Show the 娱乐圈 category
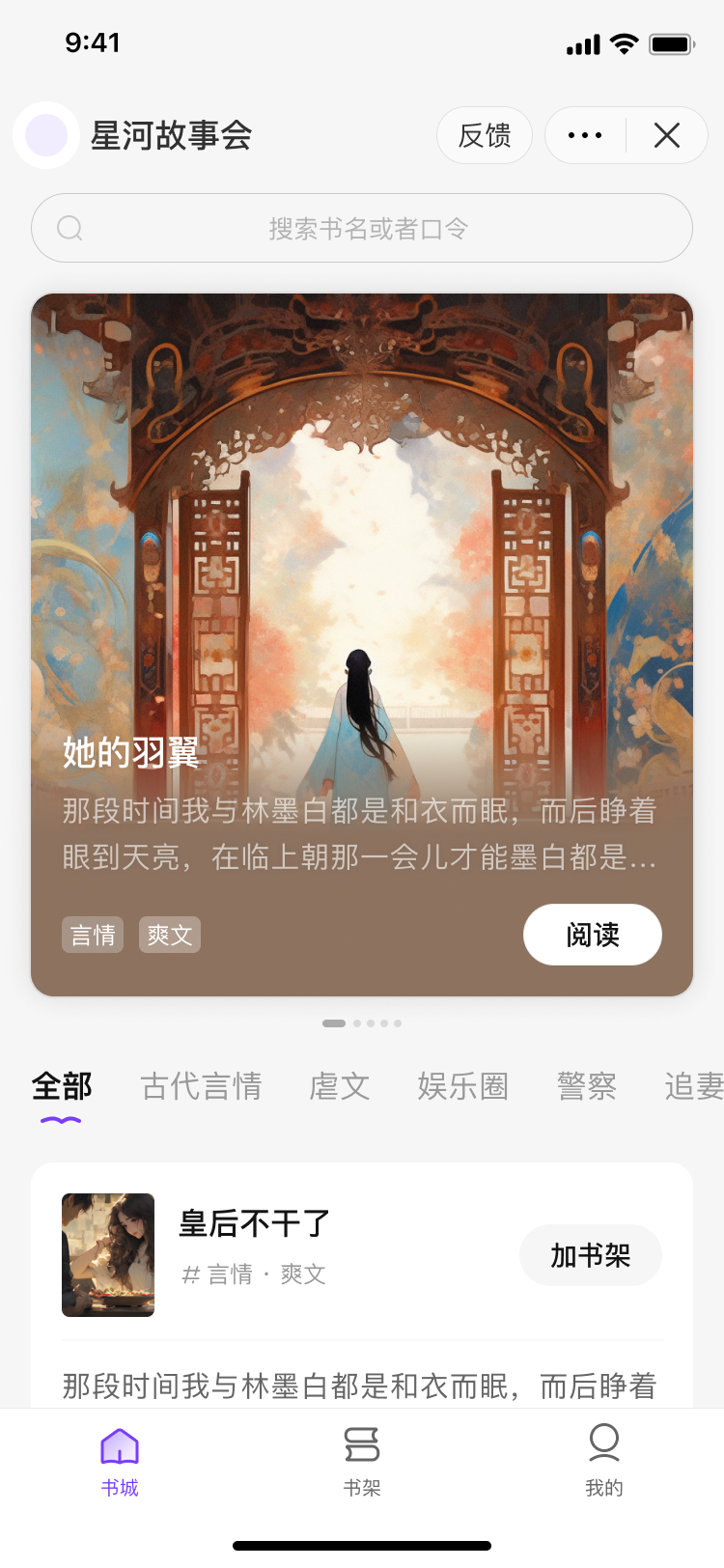Viewport: 724px width, 1568px height. pos(462,1086)
